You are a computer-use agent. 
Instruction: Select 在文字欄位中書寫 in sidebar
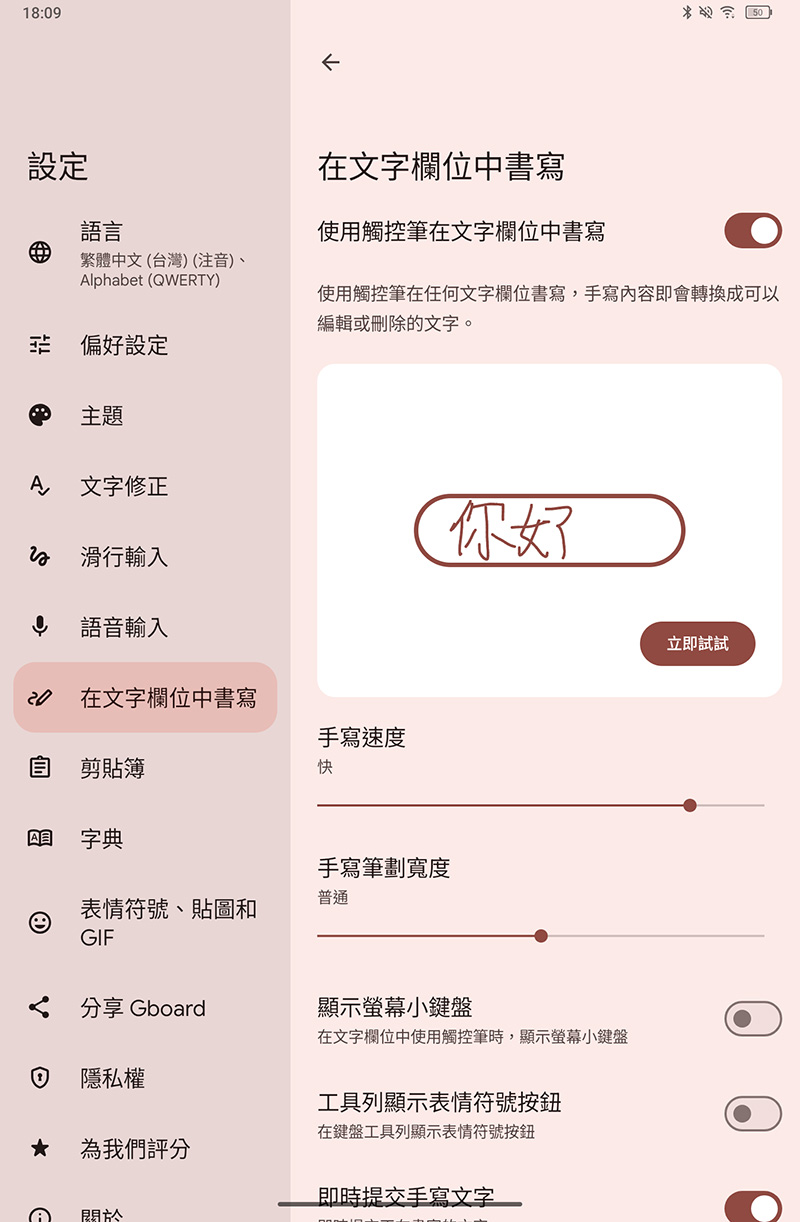click(146, 698)
